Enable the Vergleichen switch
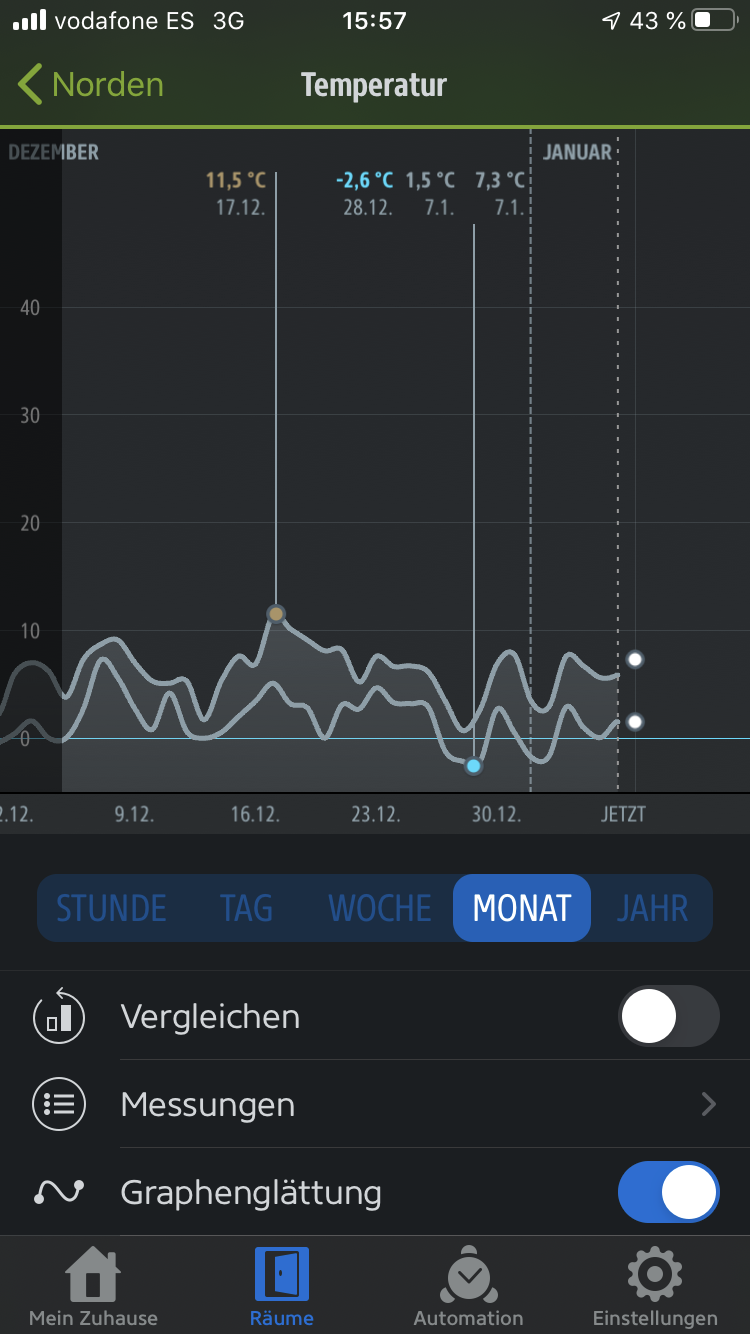Viewport: 750px width, 1334px height. [669, 1016]
